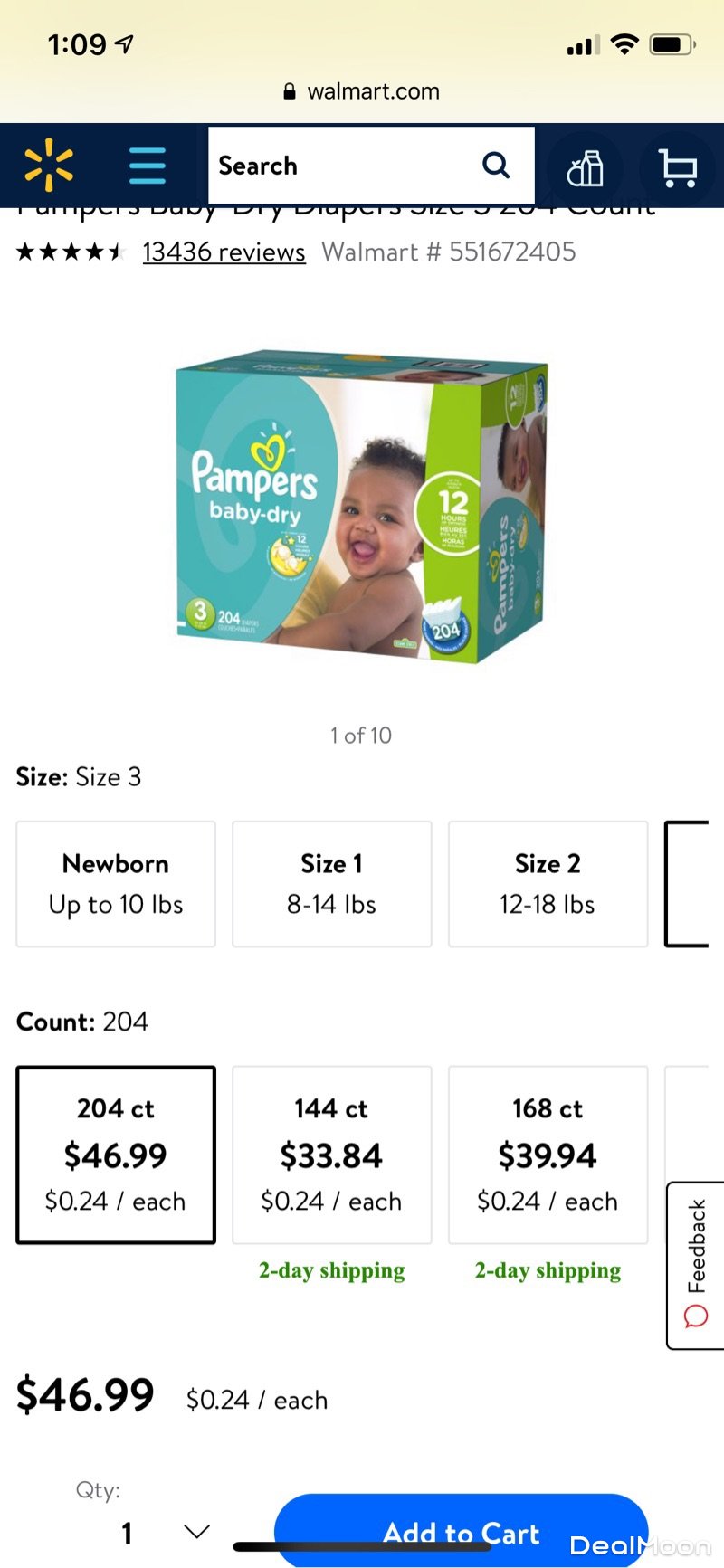Select the 144 ct option
The image size is (724, 1568).
[x=331, y=1155]
